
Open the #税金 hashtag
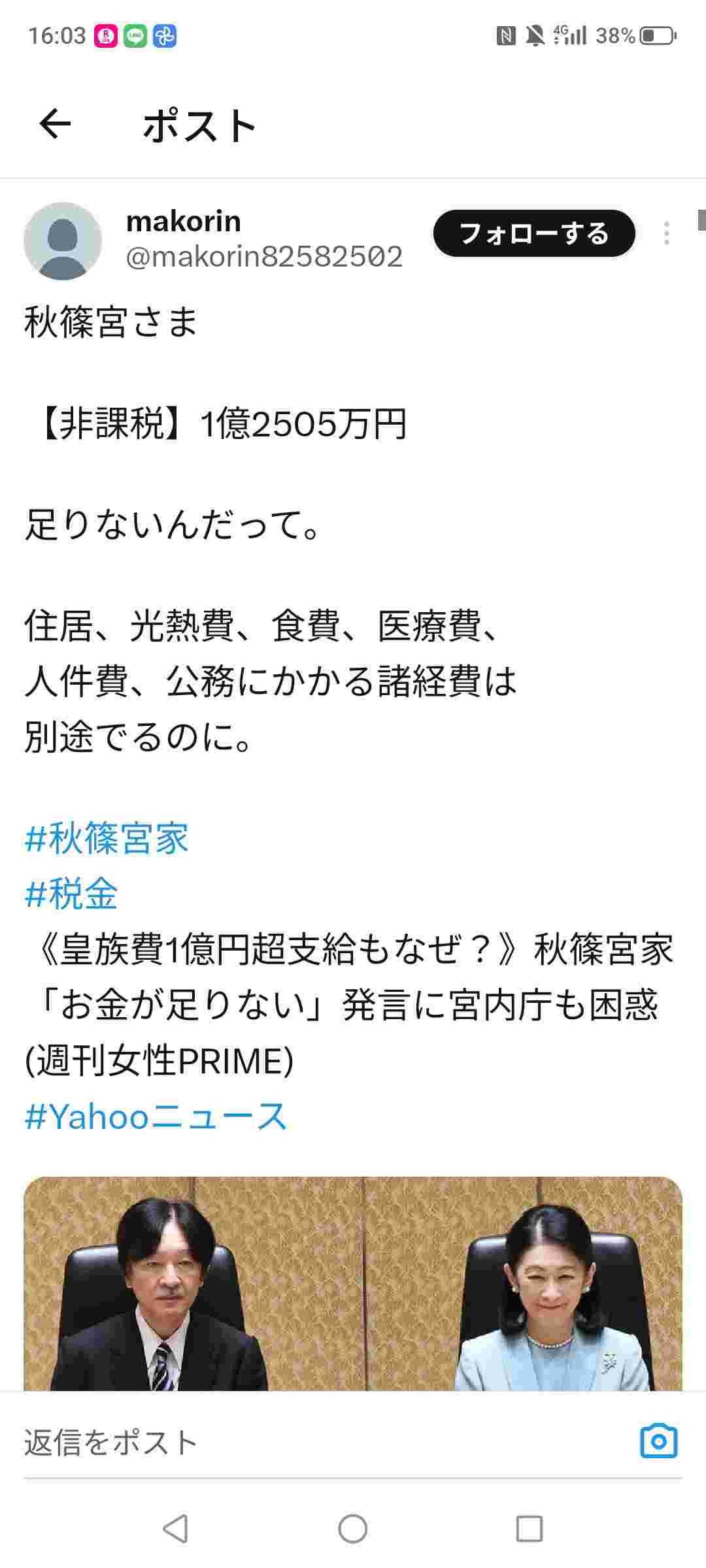pos(71,894)
